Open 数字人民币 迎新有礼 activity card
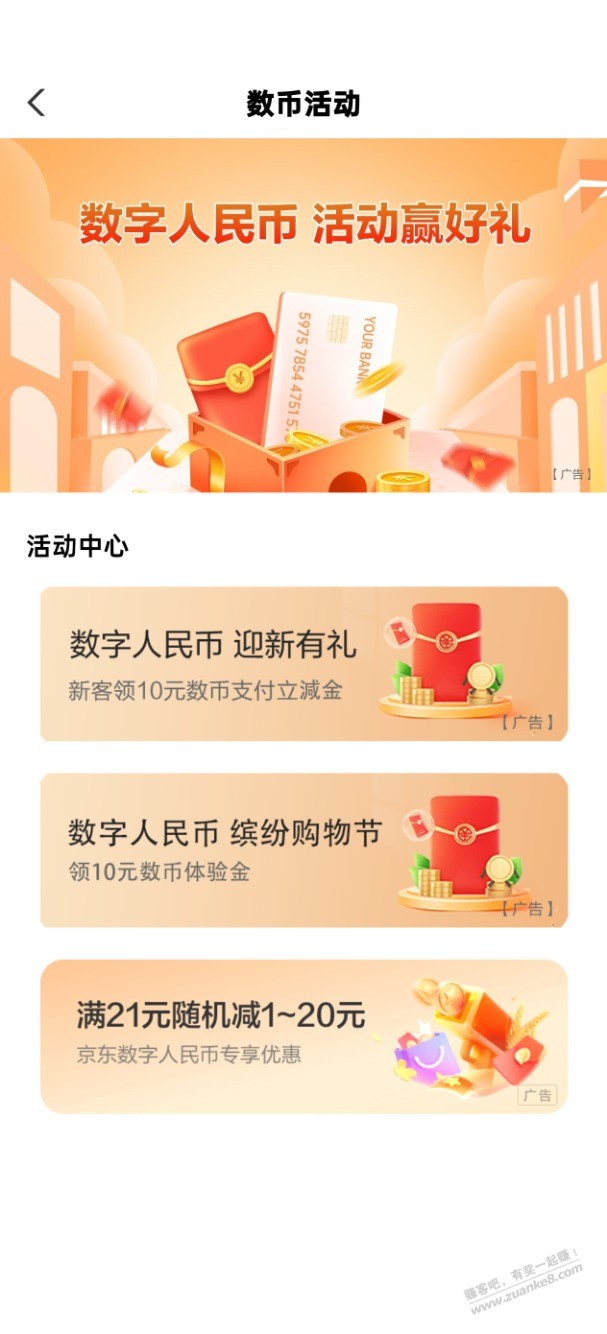This screenshot has width=607, height=1334. coord(303,664)
